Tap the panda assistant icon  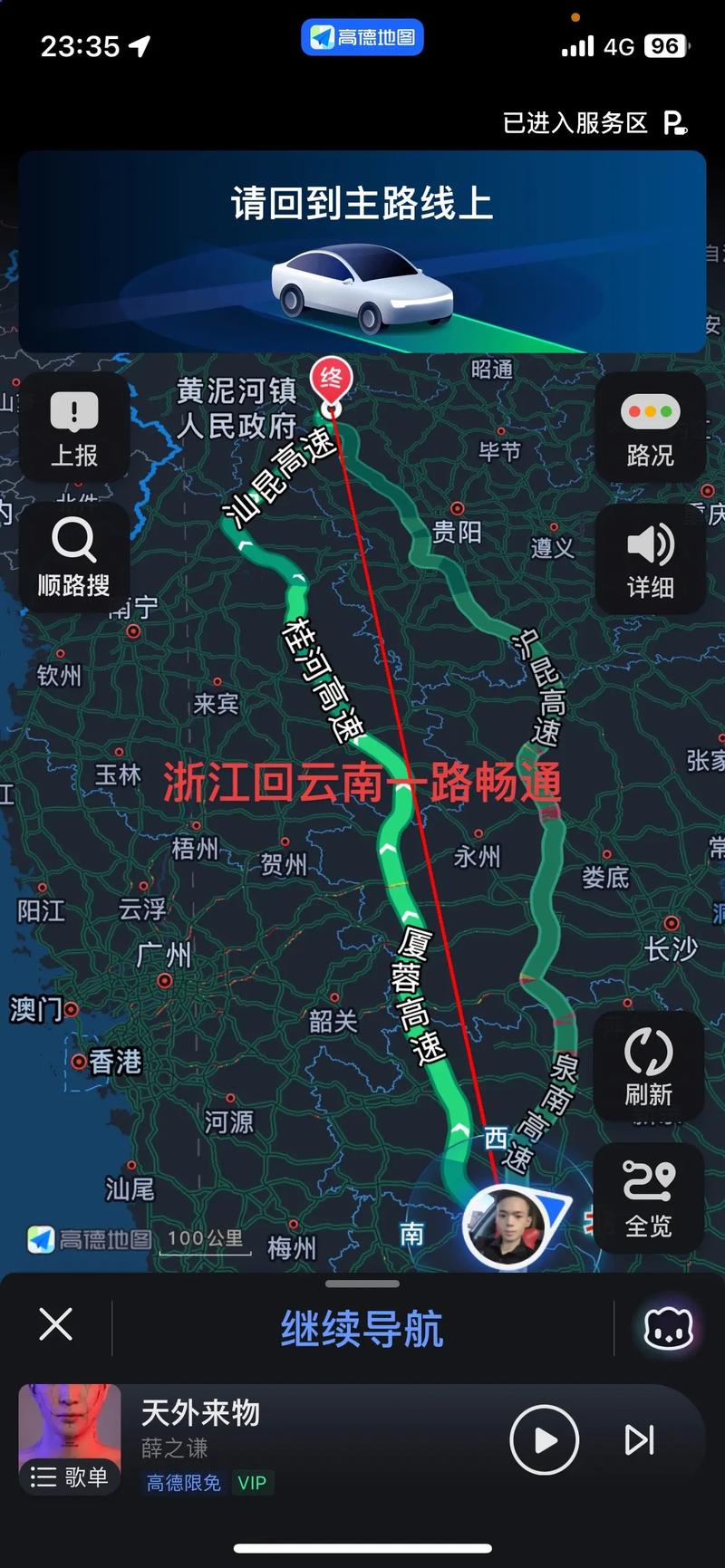pyautogui.click(x=668, y=1326)
